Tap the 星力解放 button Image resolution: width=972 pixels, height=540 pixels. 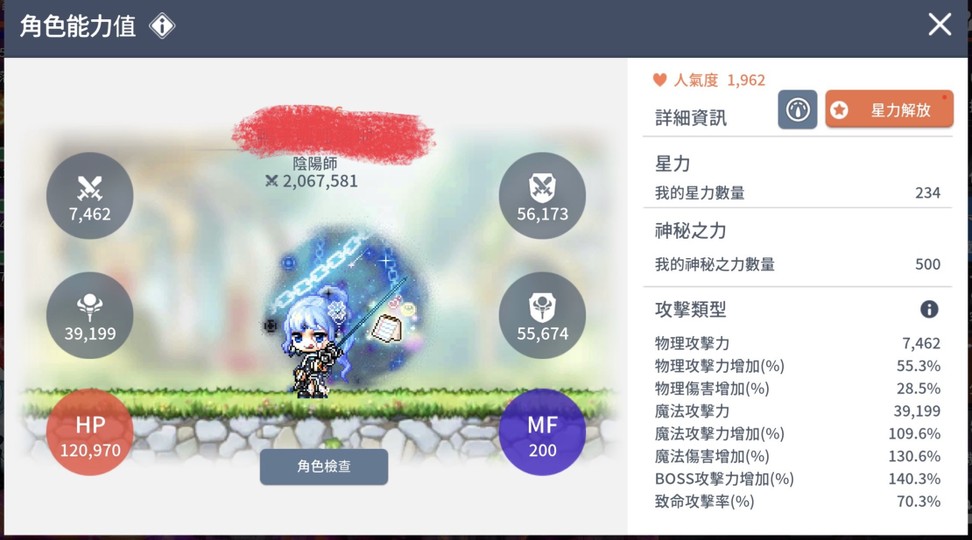[888, 110]
